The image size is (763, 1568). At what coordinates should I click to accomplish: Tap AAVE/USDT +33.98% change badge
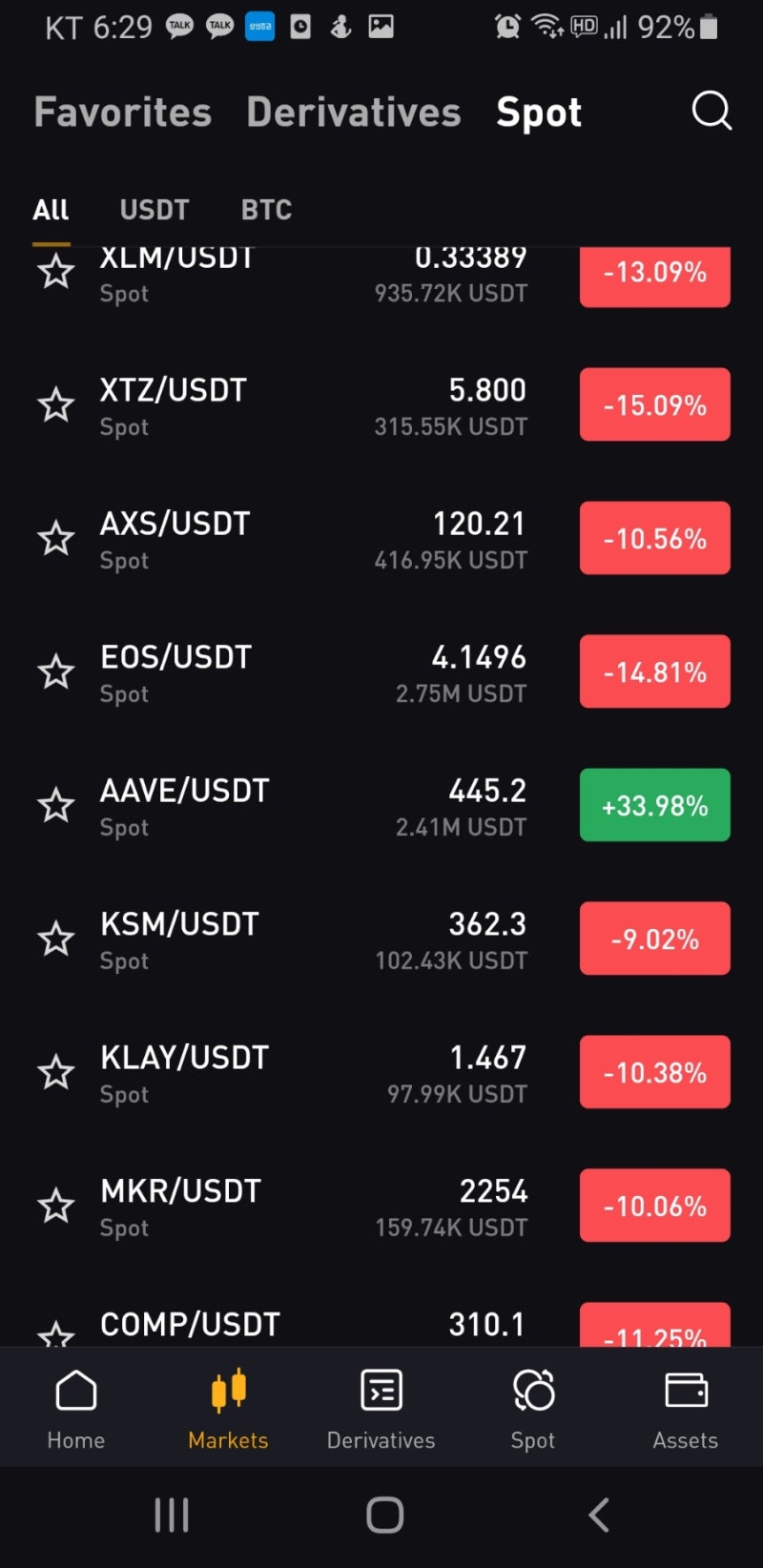(655, 805)
